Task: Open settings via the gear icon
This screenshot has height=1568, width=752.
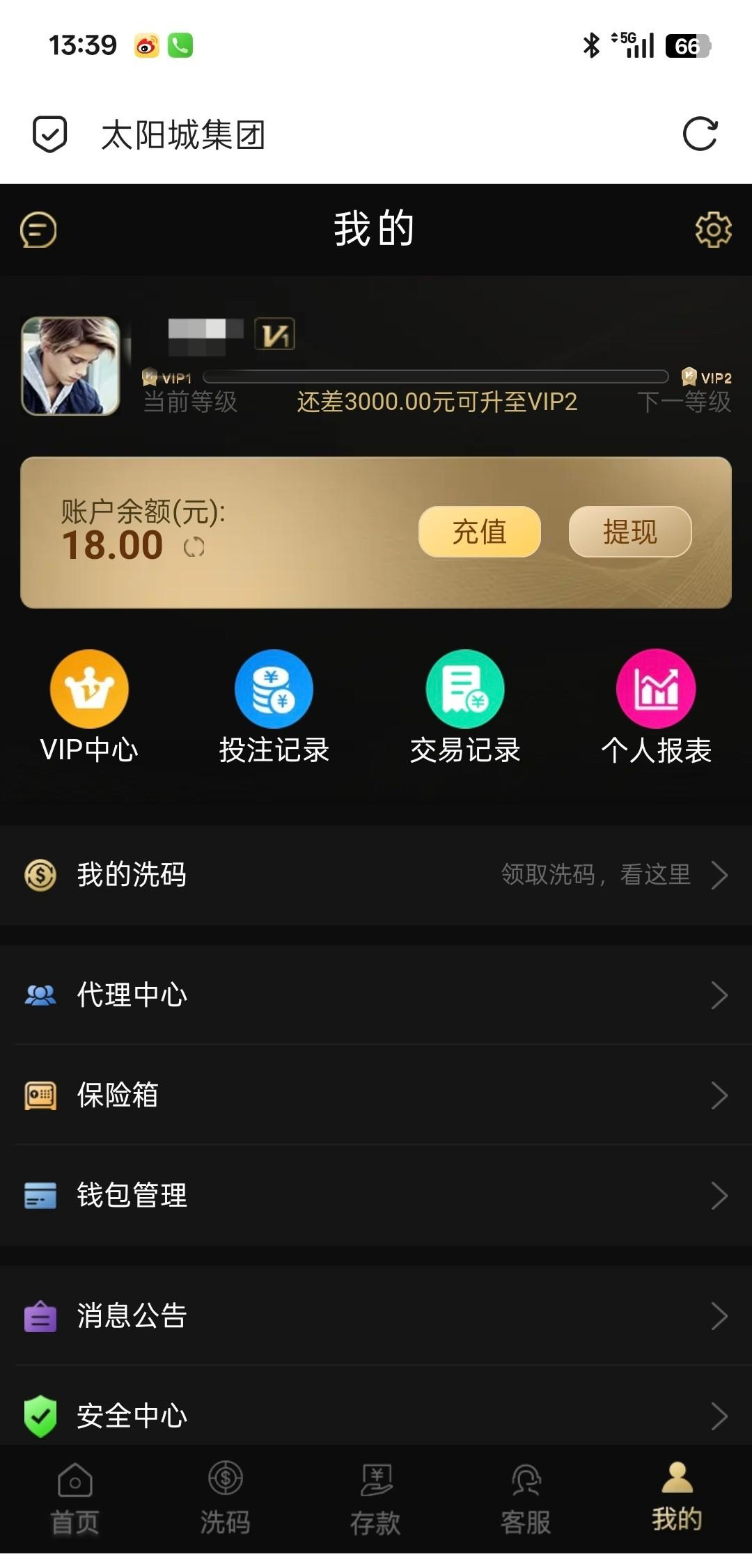Action: 713,230
